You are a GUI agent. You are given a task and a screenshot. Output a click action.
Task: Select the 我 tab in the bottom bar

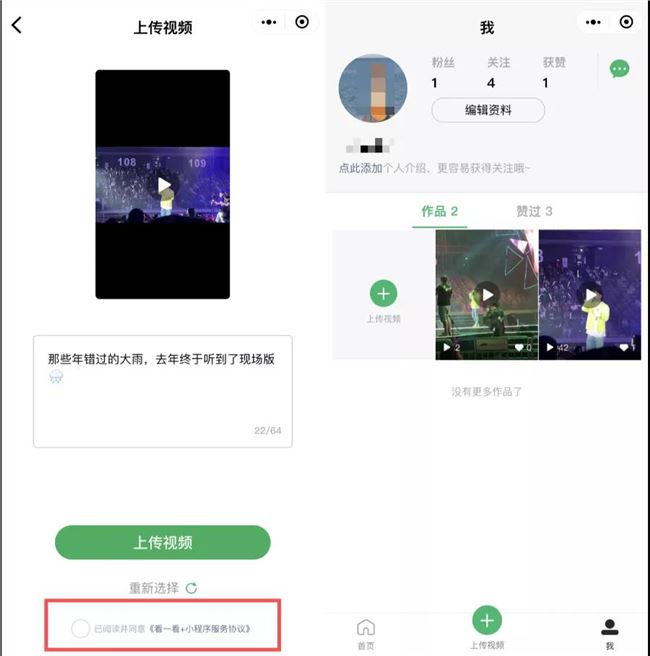609,632
